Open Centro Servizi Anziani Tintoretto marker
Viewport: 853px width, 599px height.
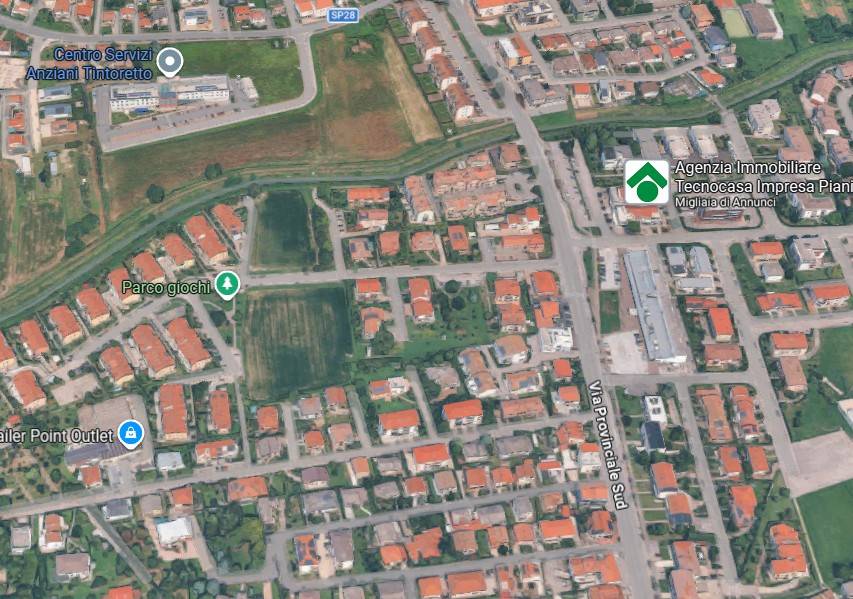click(x=171, y=62)
